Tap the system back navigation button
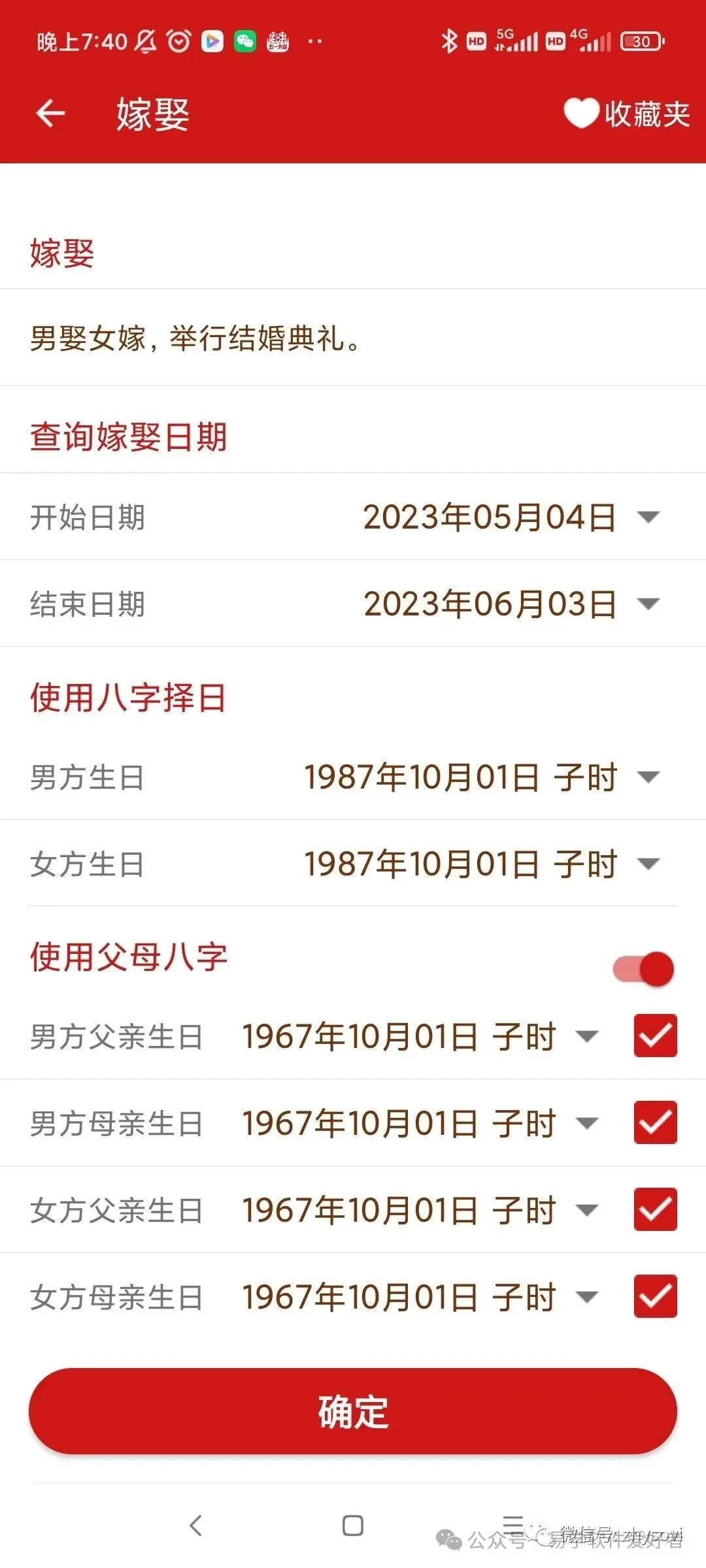 tap(195, 1526)
